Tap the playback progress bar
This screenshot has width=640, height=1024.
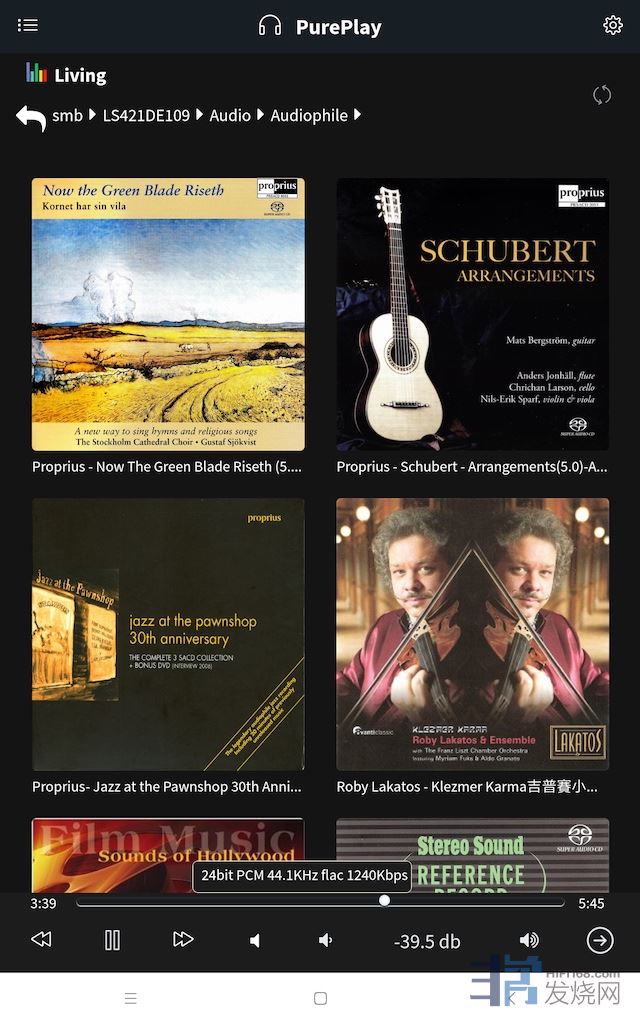coord(320,903)
